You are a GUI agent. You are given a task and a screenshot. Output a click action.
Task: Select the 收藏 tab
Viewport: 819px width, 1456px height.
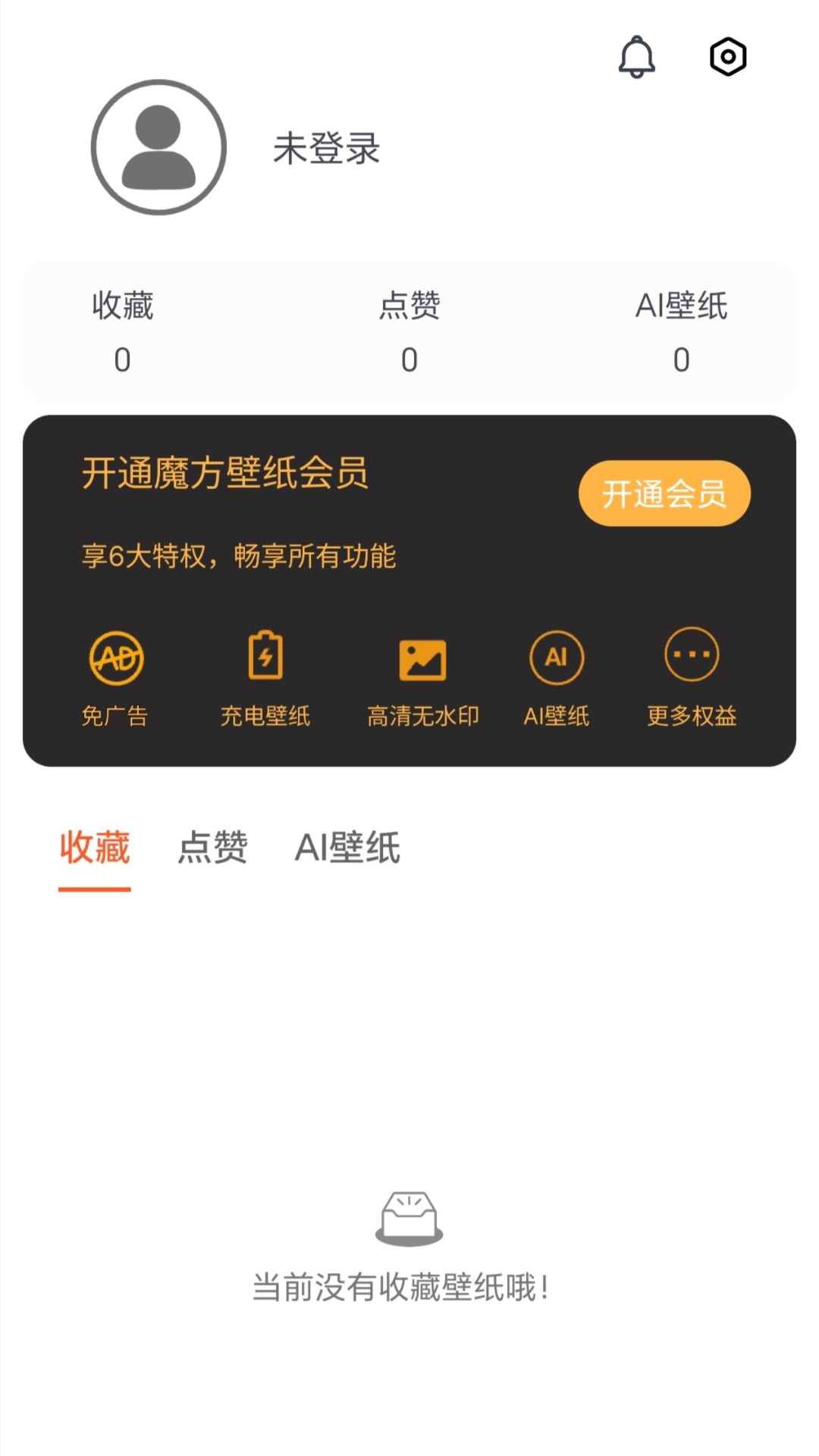[x=93, y=849]
